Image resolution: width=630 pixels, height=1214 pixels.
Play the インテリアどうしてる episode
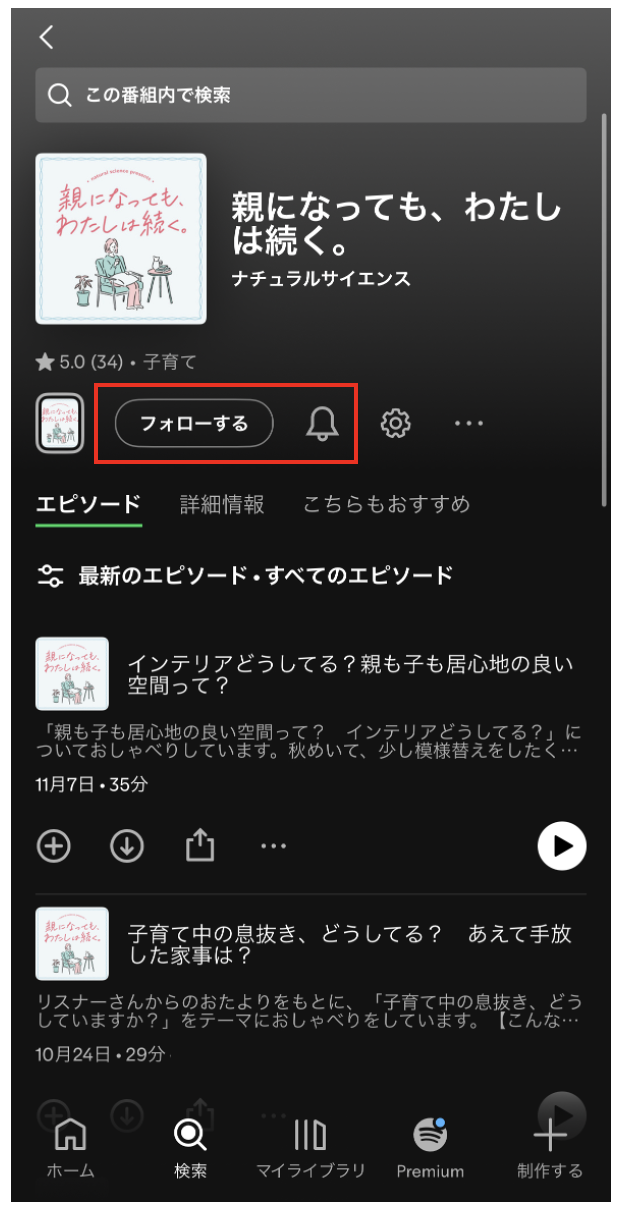561,846
